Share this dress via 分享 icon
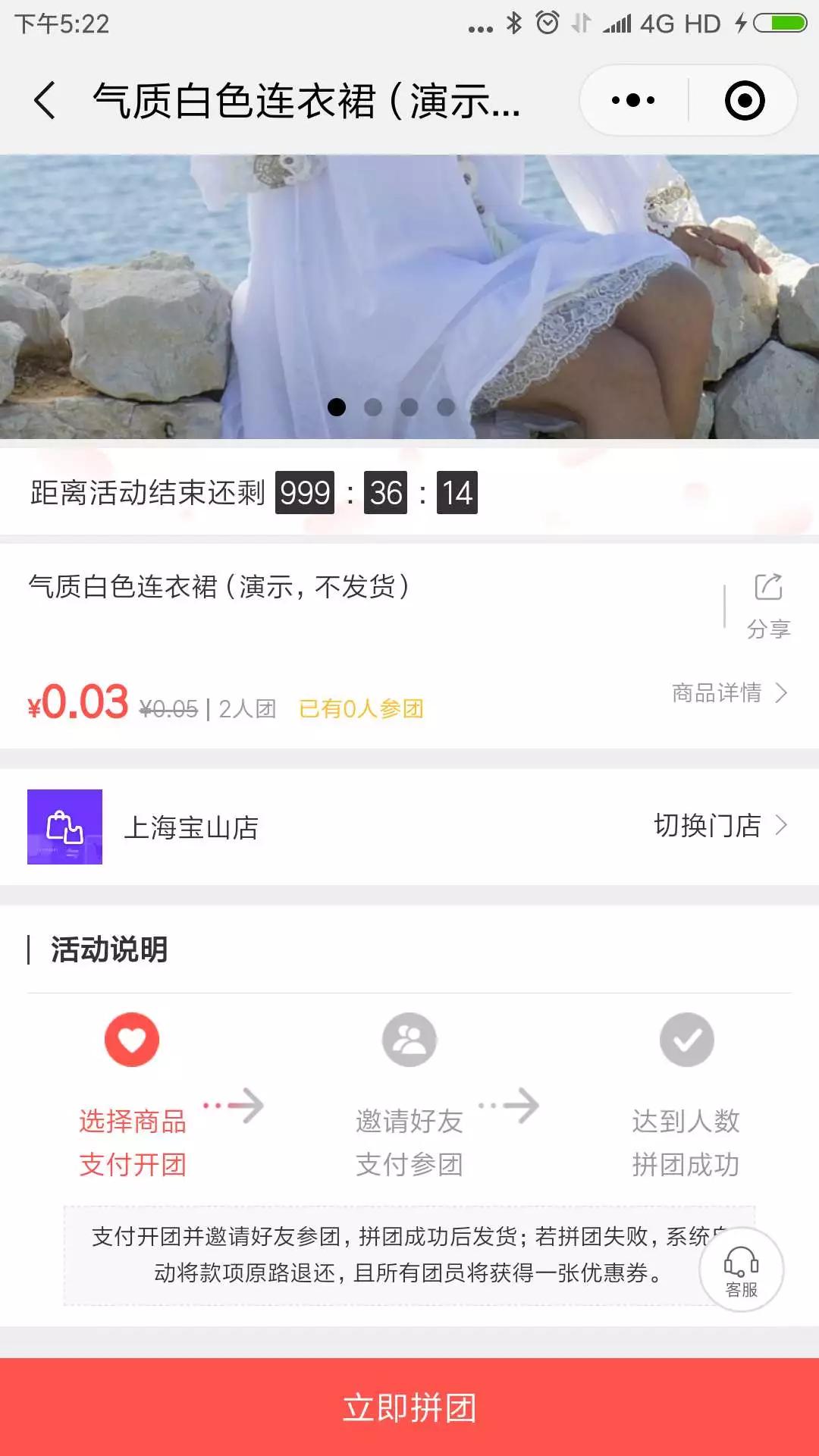The image size is (819, 1456). coord(768,605)
